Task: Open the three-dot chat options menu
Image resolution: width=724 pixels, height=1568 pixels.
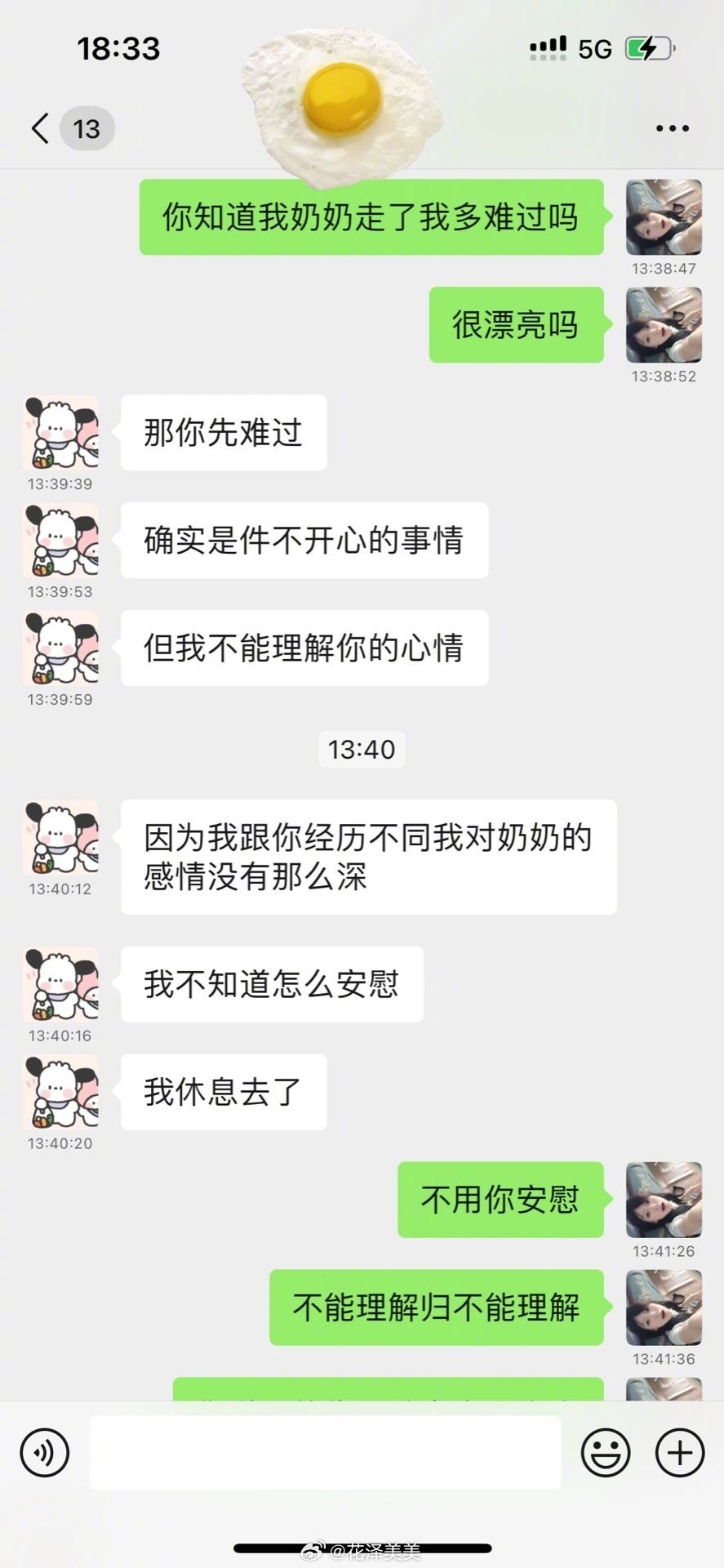Action: point(672,128)
